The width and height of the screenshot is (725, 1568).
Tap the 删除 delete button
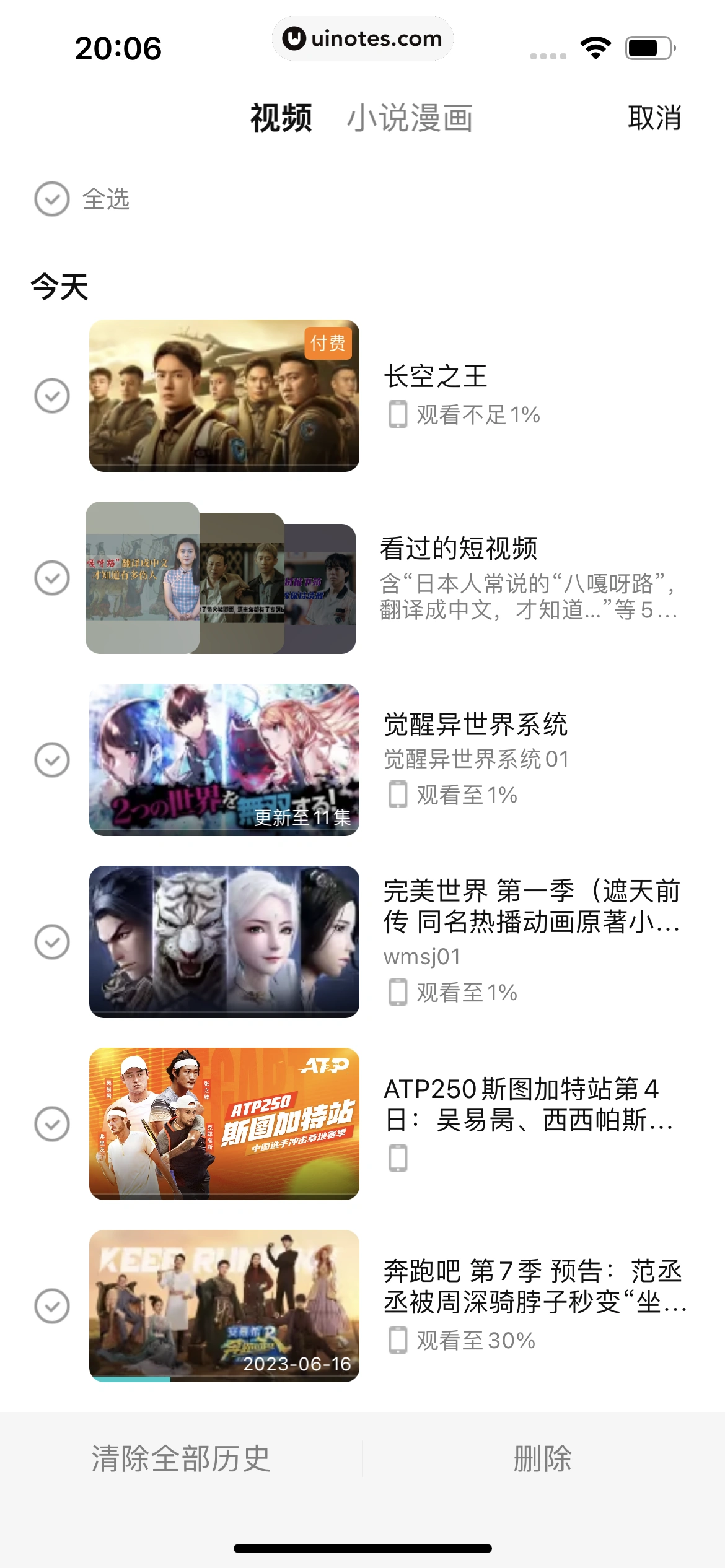coord(542,1458)
